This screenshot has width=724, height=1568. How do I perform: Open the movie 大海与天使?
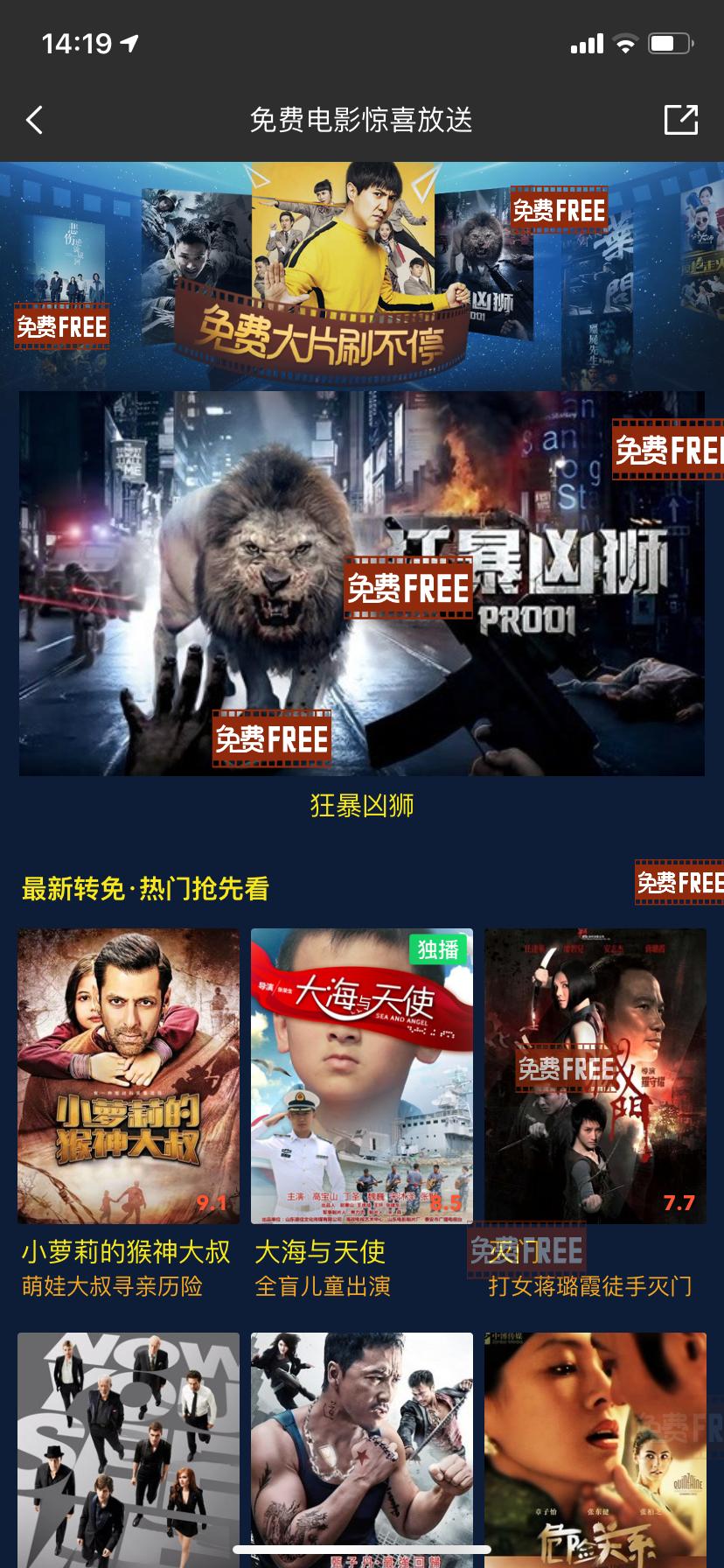361,1075
